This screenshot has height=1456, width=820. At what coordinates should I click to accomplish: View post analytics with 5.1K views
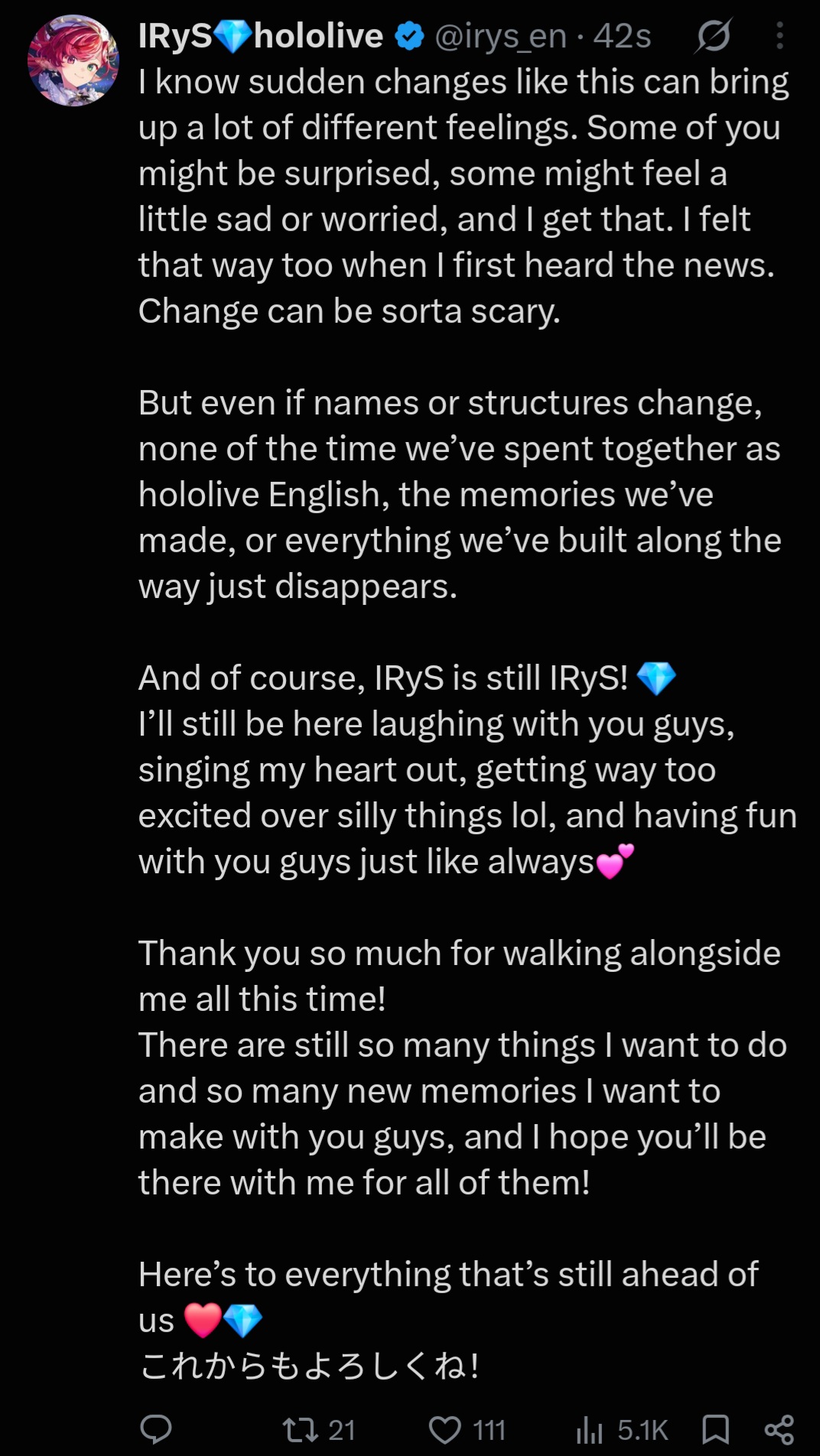pyautogui.click(x=622, y=1429)
